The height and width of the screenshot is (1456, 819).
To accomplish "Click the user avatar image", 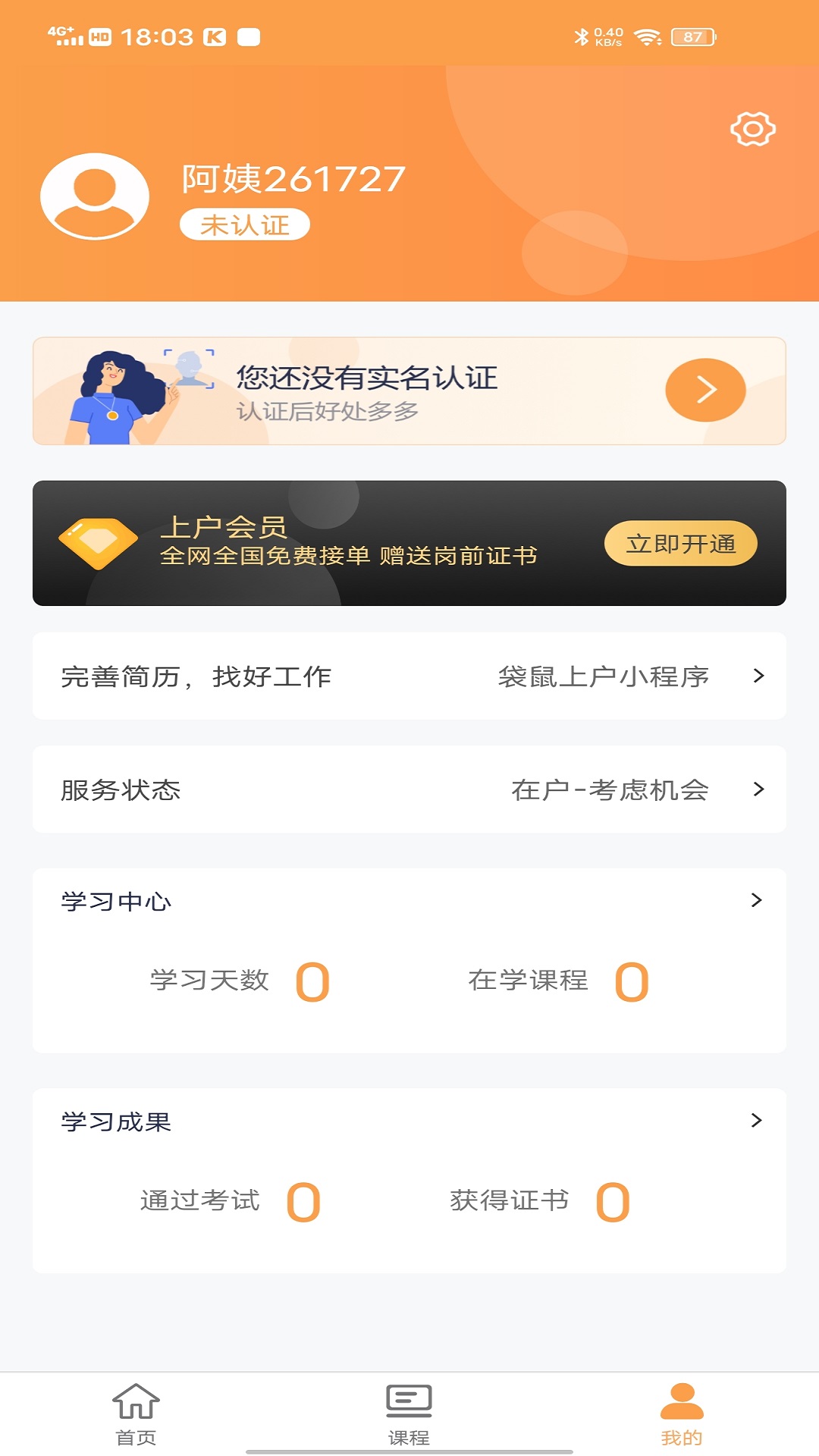I will pyautogui.click(x=94, y=196).
